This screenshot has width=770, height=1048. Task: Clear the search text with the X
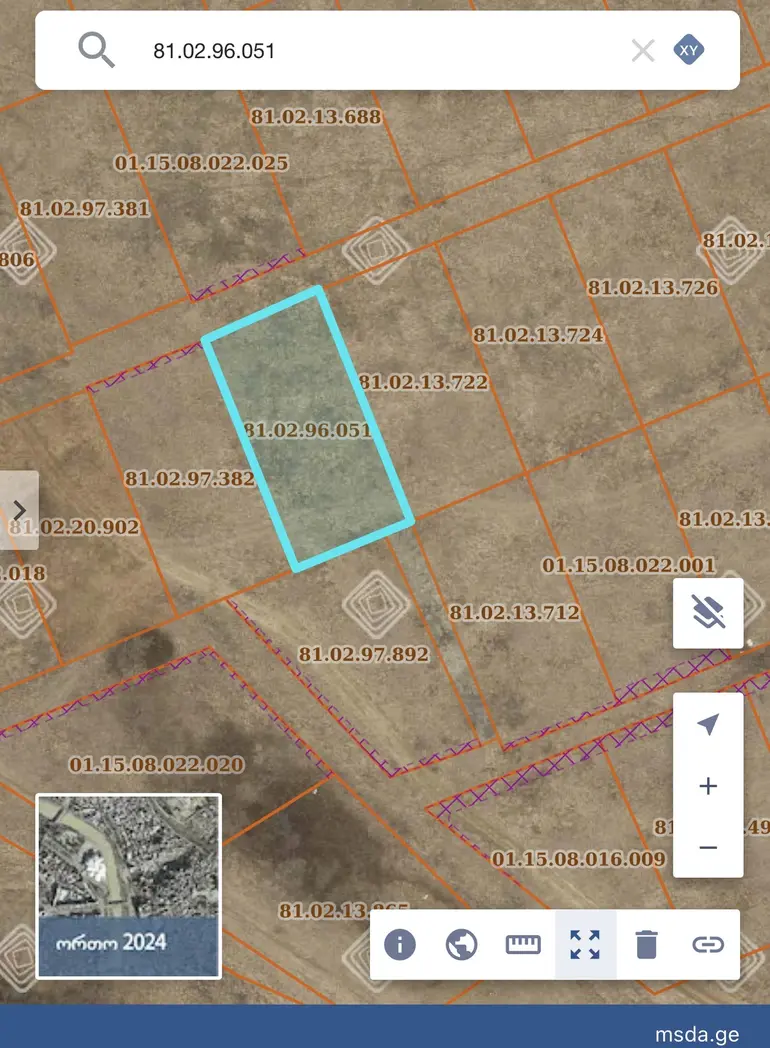click(643, 51)
